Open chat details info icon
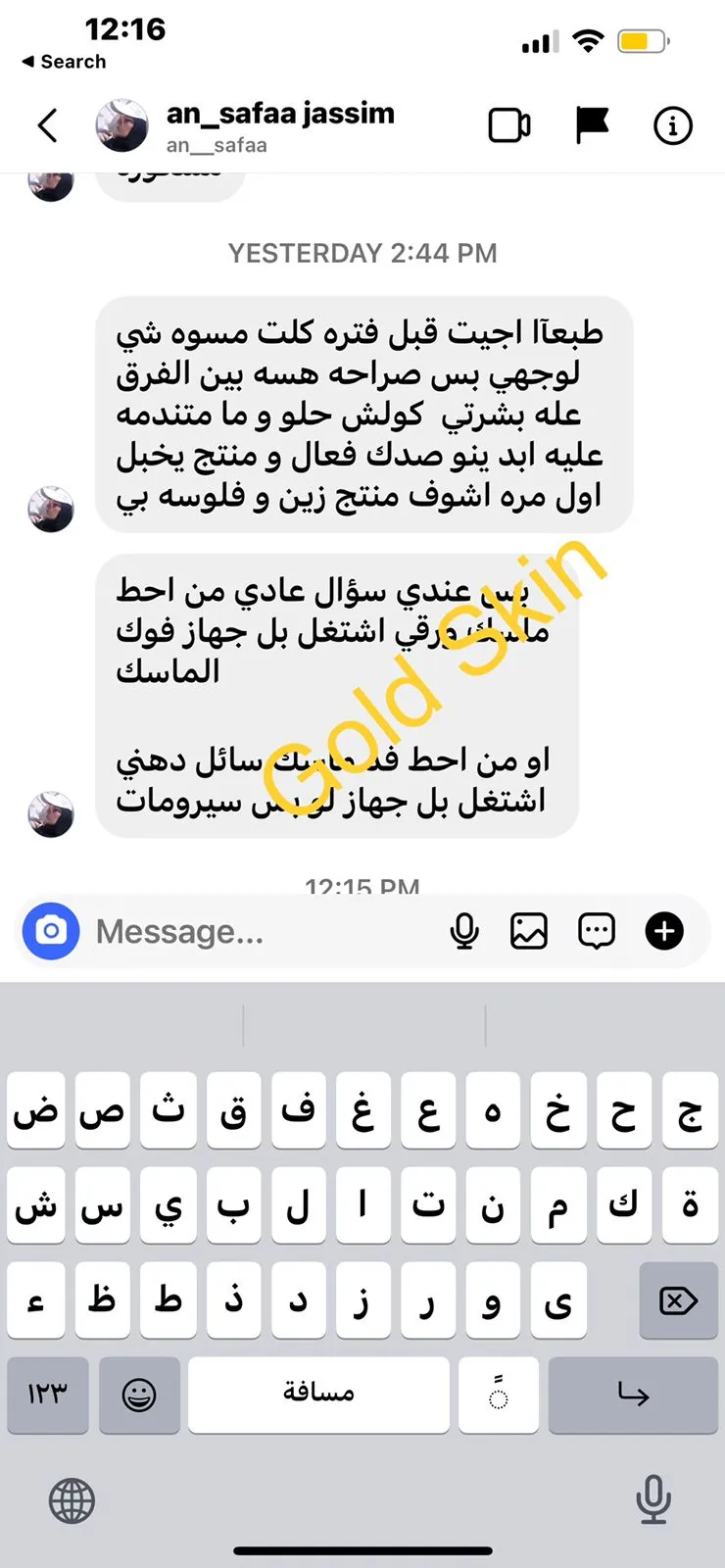The image size is (725, 1568). [x=673, y=125]
